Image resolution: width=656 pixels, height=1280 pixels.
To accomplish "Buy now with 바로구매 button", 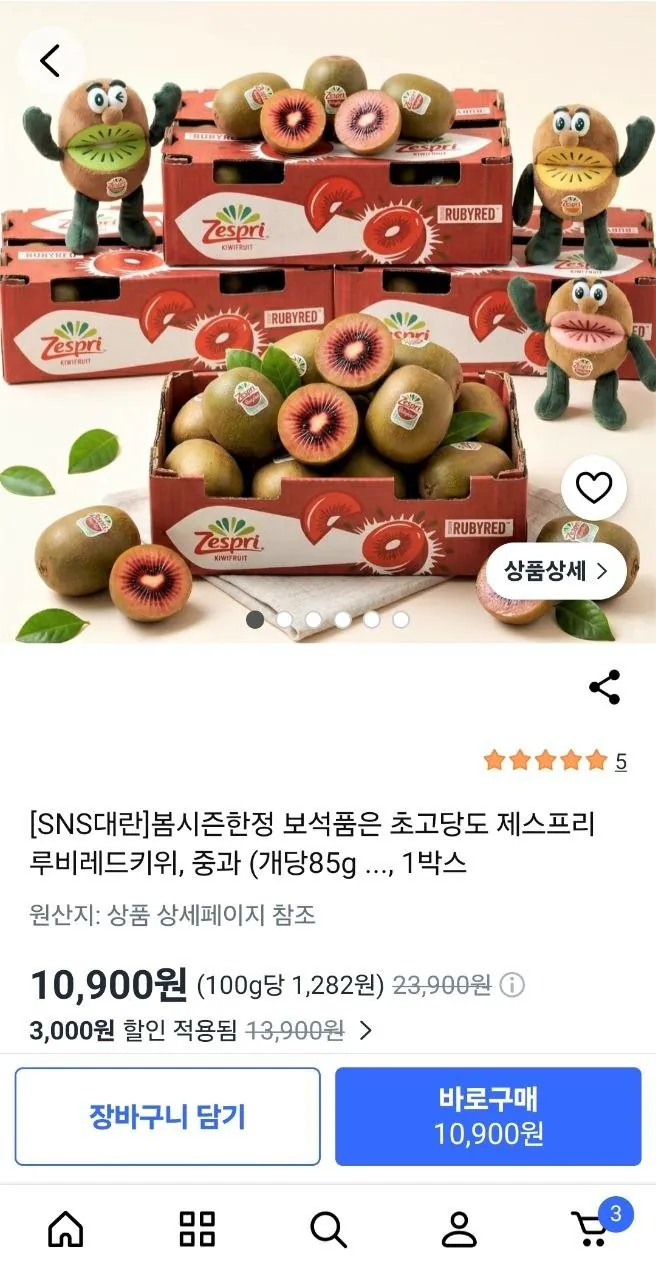I will [x=488, y=1116].
